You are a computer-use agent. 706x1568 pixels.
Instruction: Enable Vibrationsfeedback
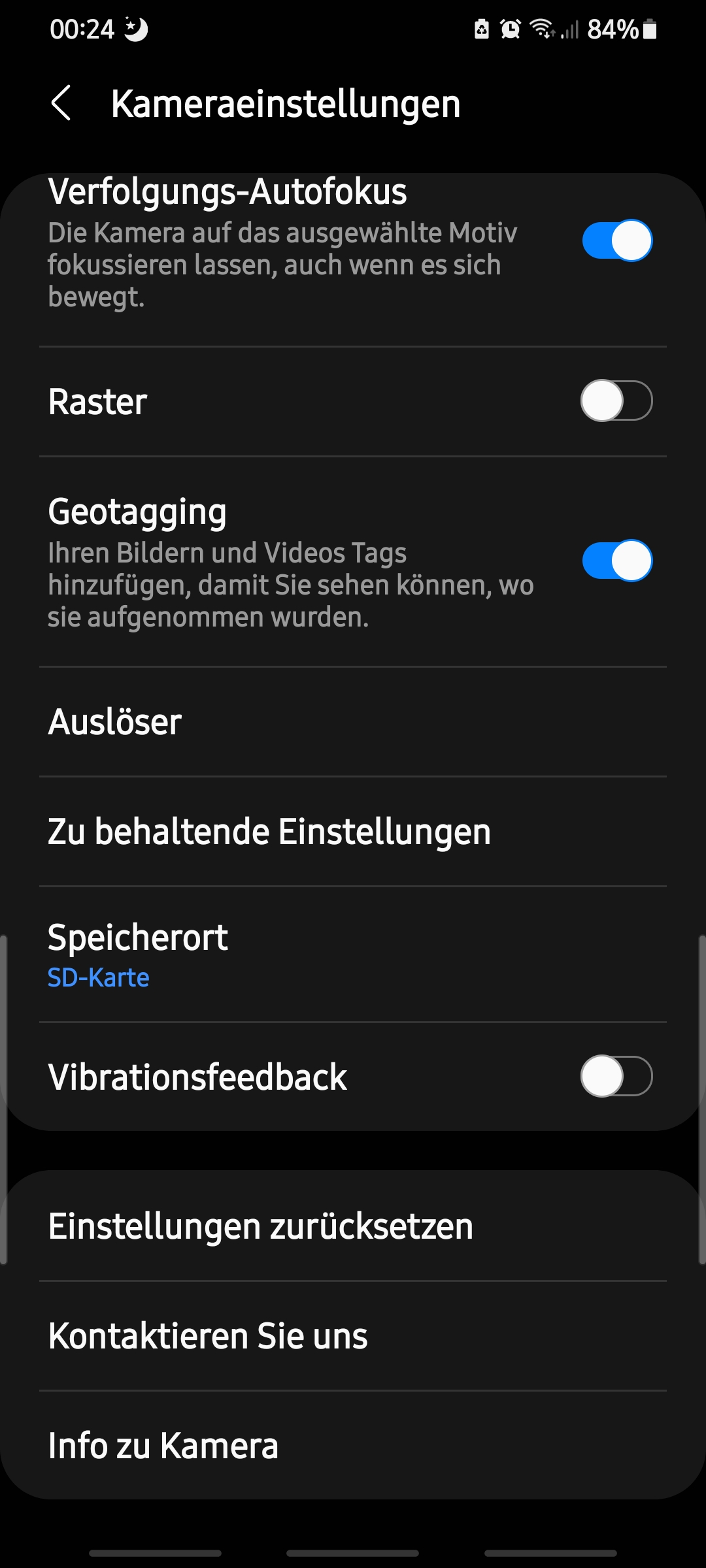(x=616, y=1076)
